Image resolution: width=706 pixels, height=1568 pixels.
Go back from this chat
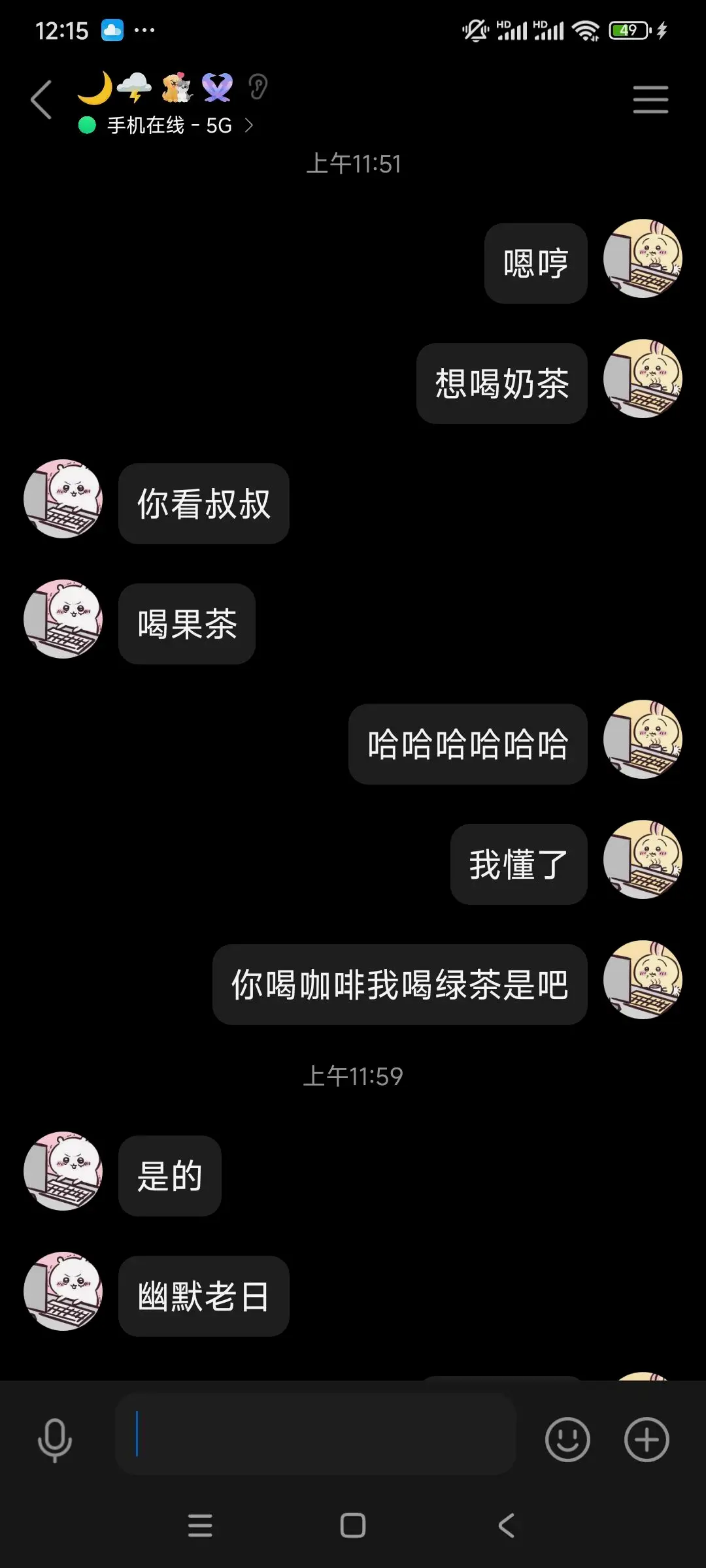point(41,100)
